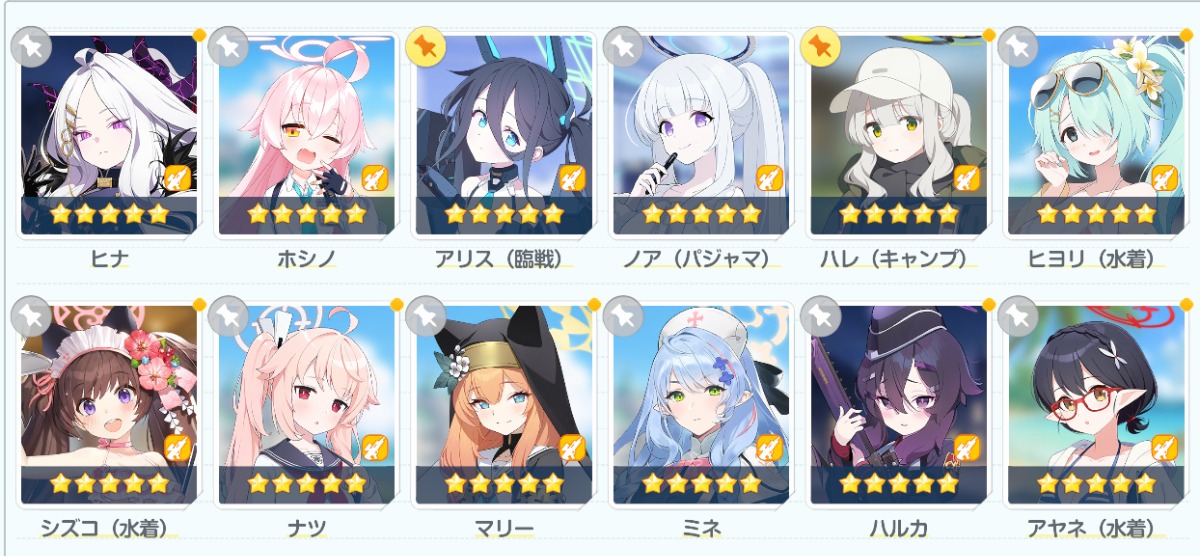This screenshot has width=1200, height=556.
Task: Select ハレ(キャンプ) character card
Action: (898, 135)
